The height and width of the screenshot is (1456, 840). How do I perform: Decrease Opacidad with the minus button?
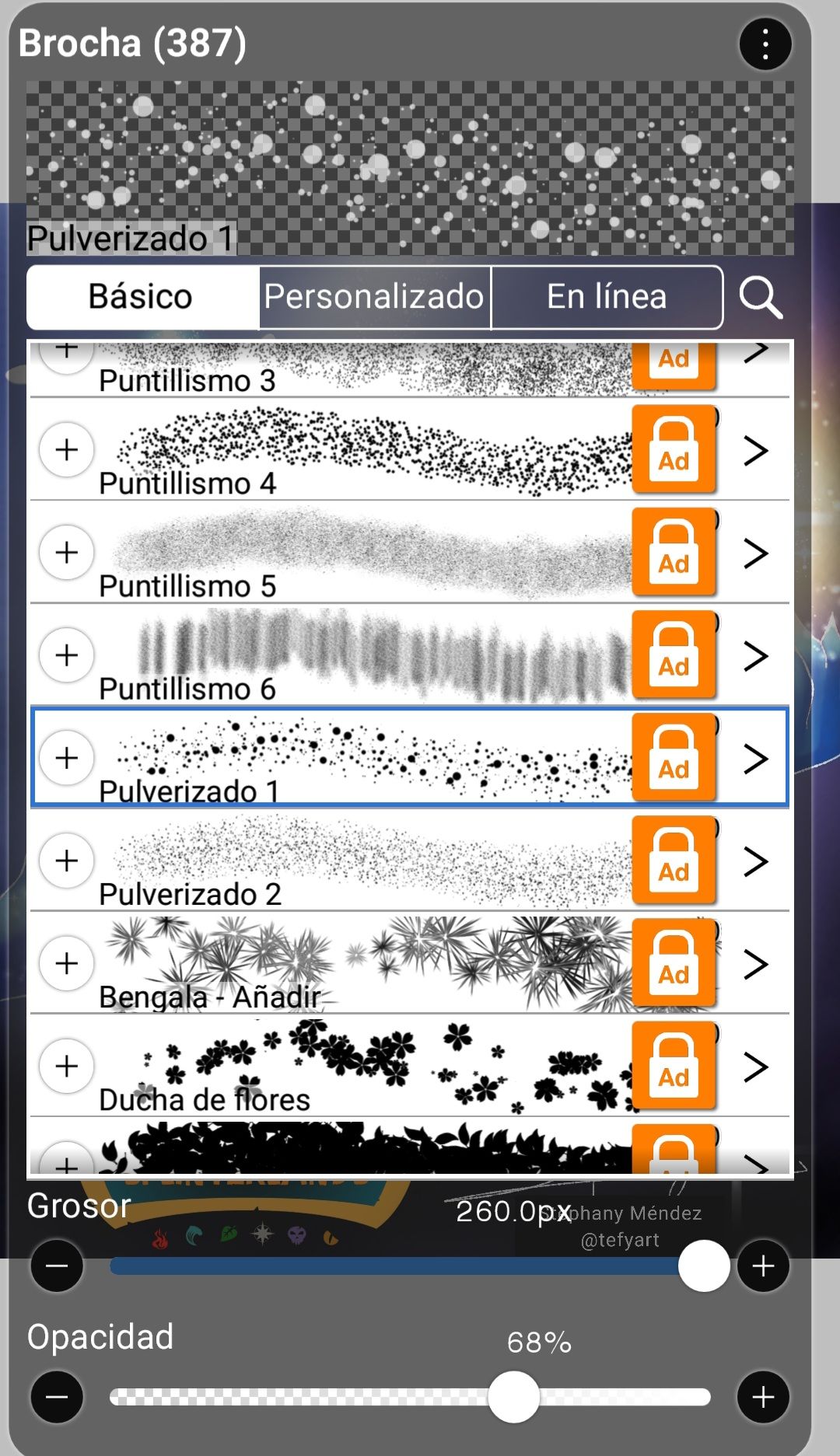[57, 1397]
